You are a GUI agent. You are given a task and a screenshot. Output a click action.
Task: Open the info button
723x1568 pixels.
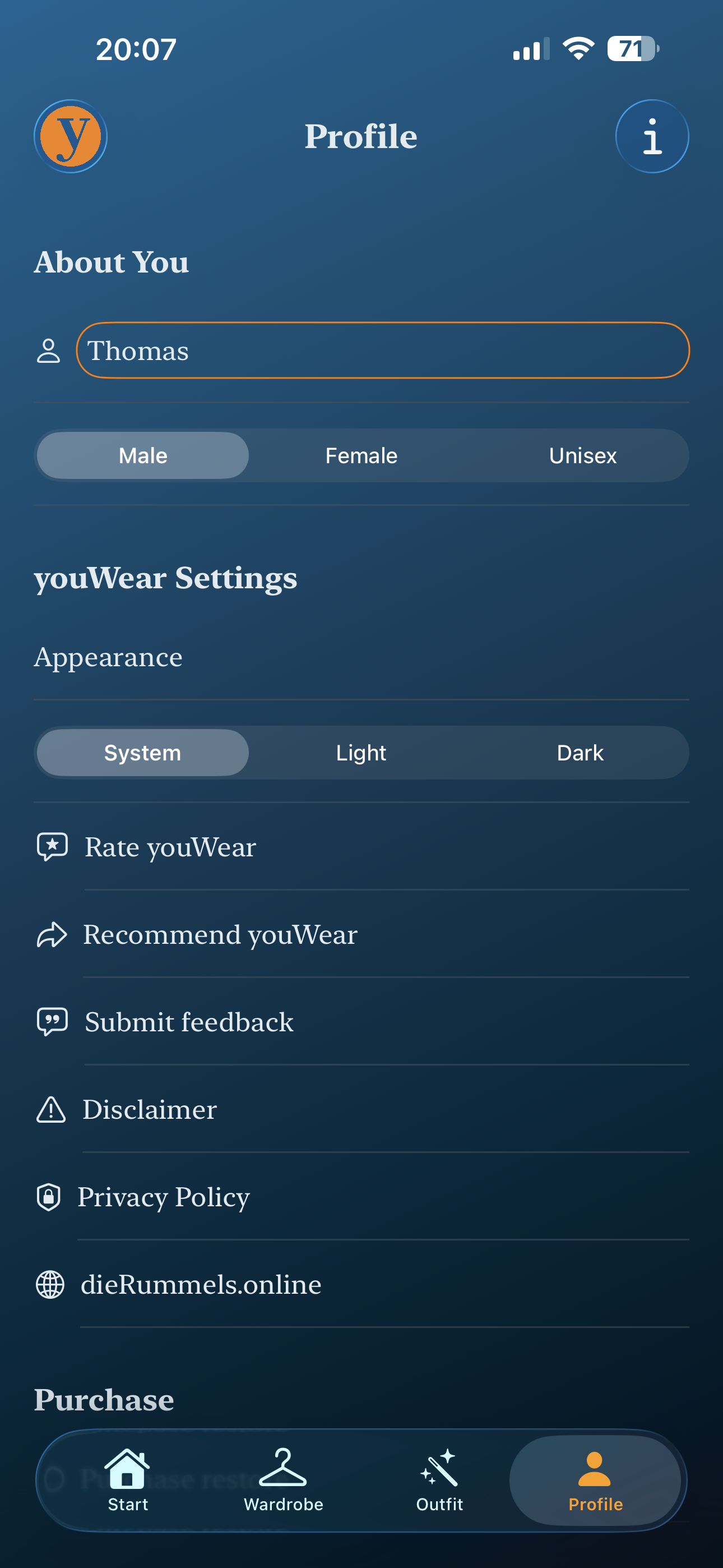click(652, 136)
